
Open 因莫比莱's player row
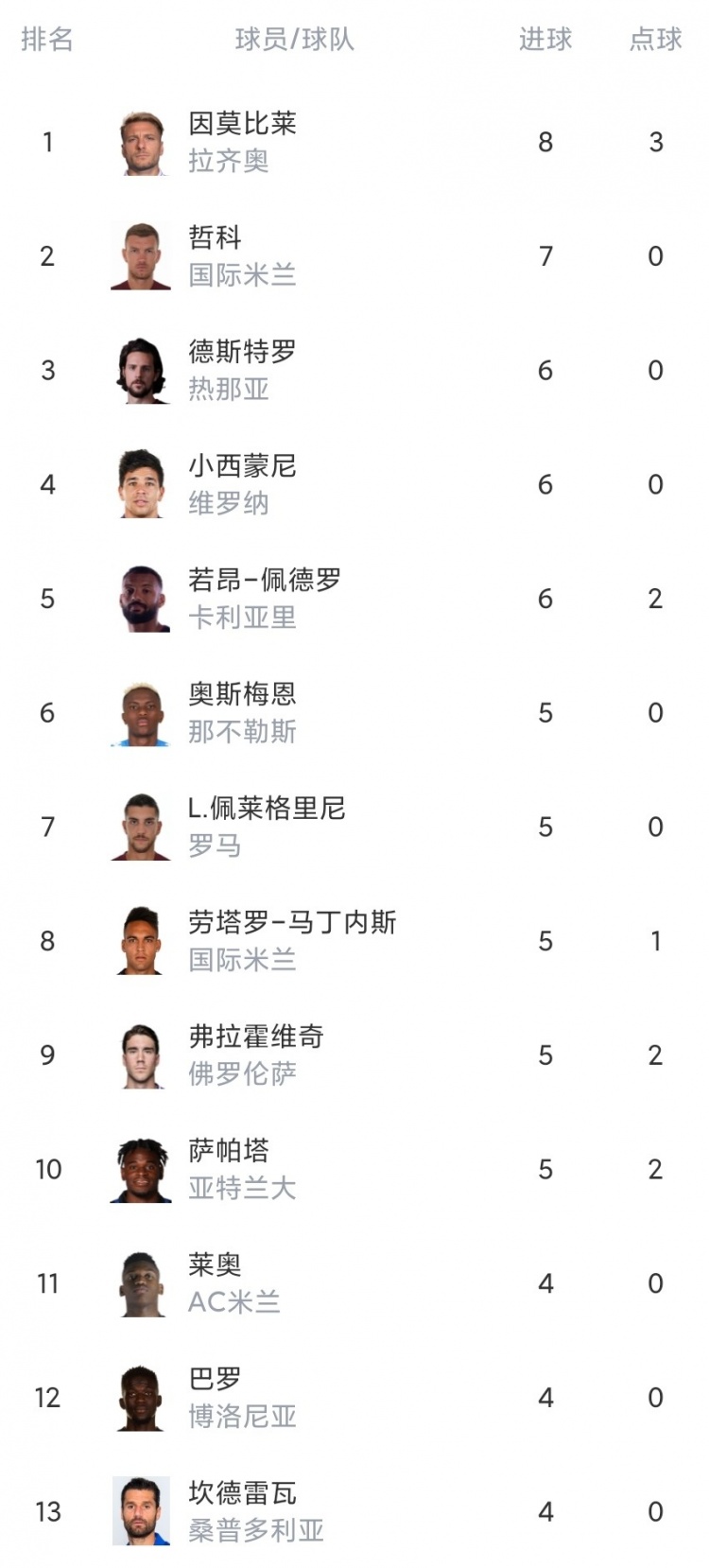(354, 142)
